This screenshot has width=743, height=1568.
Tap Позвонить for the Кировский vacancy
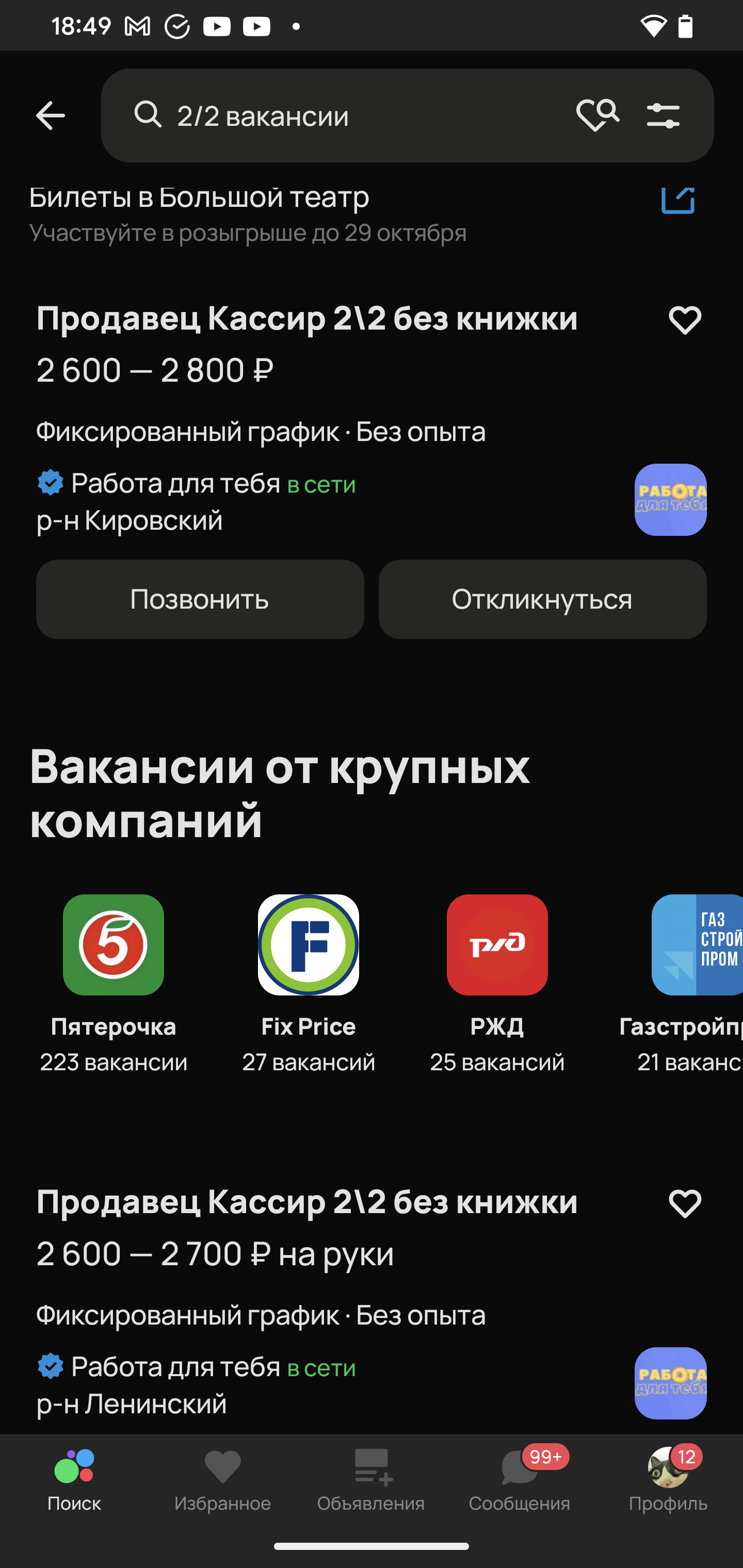[200, 599]
